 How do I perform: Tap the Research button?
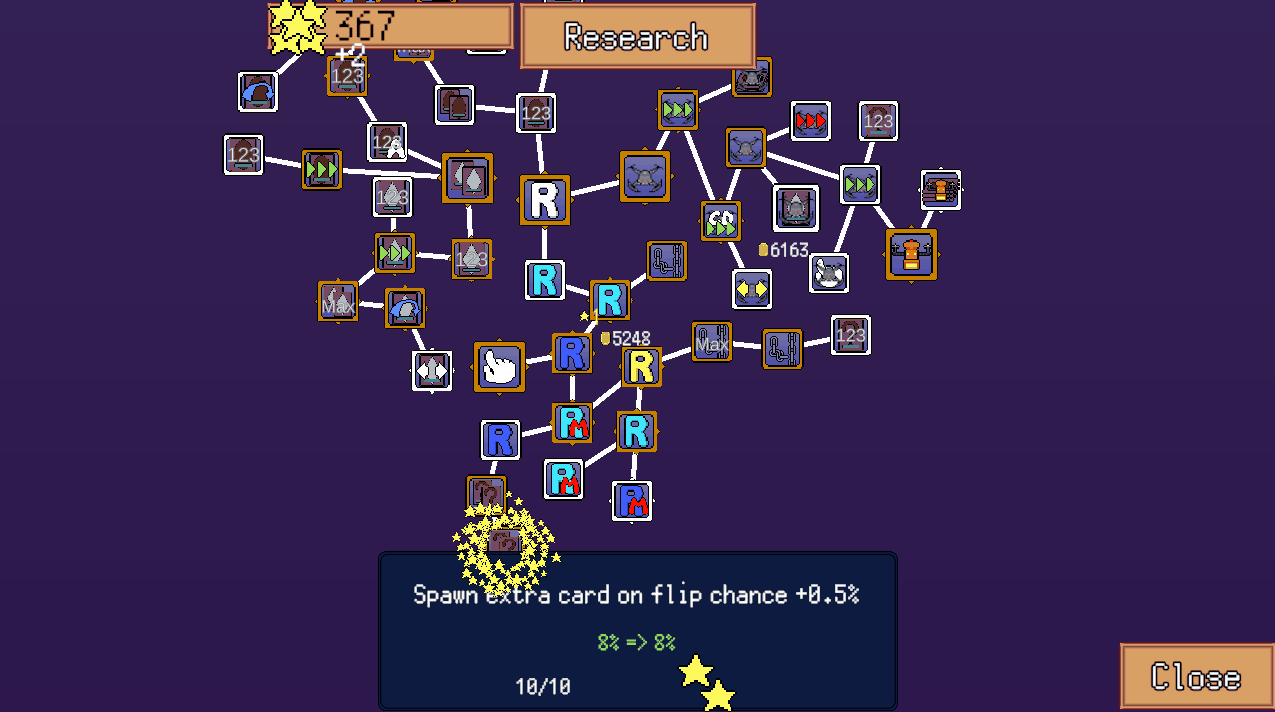(637, 37)
